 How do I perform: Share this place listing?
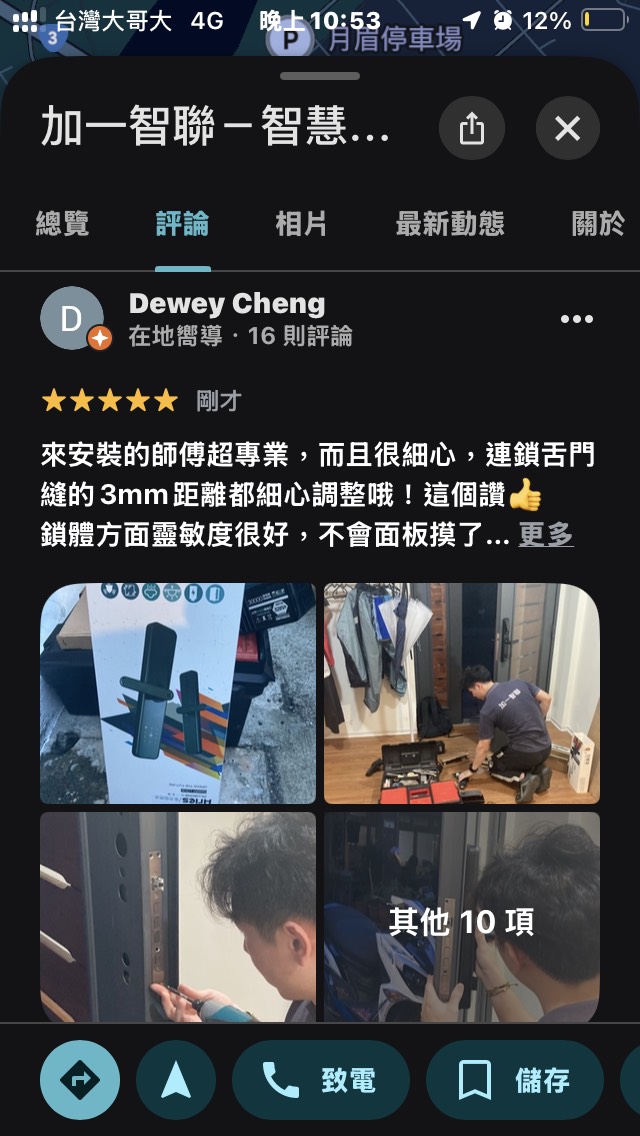[x=471, y=128]
